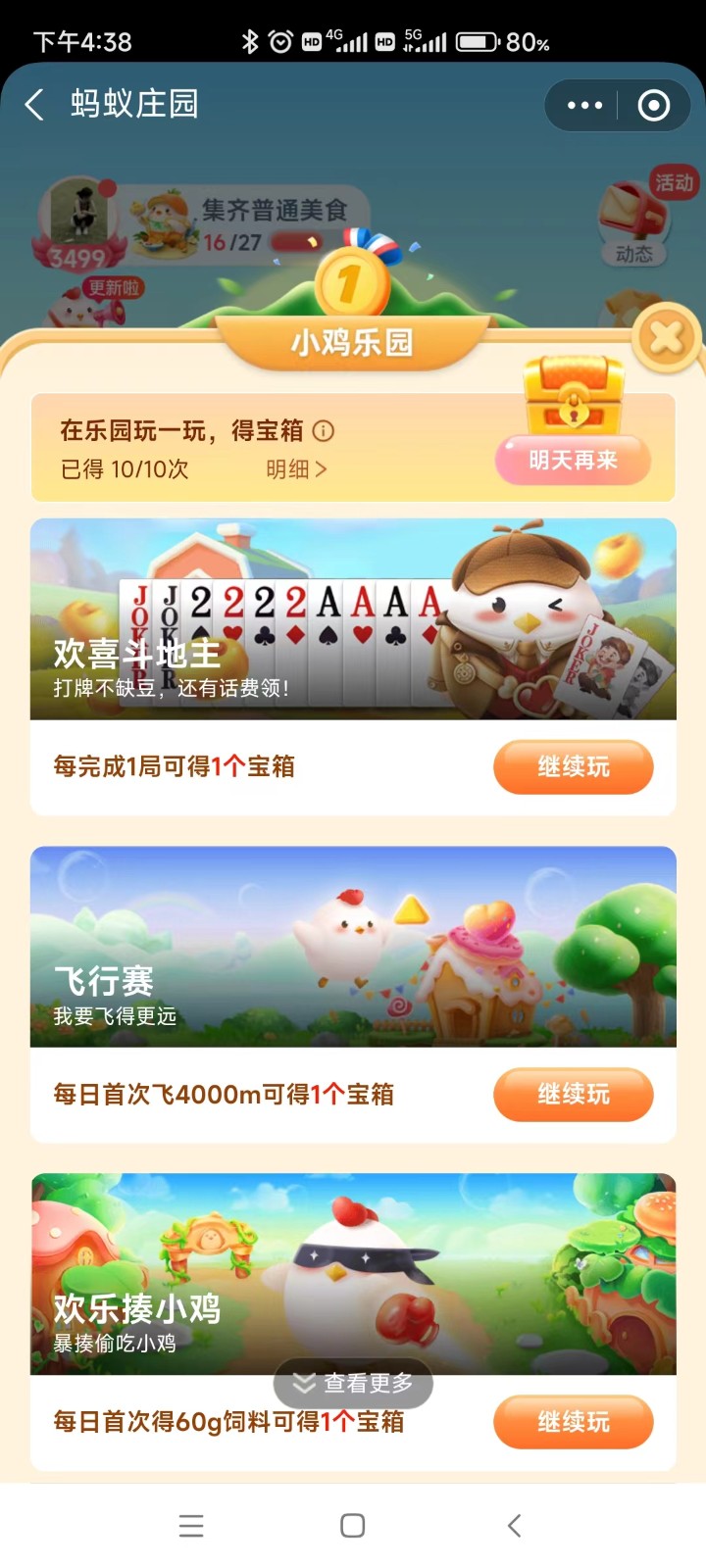The height and width of the screenshot is (1568, 706).
Task: Continue playing 欢喜斗地主
Action: coord(573,766)
